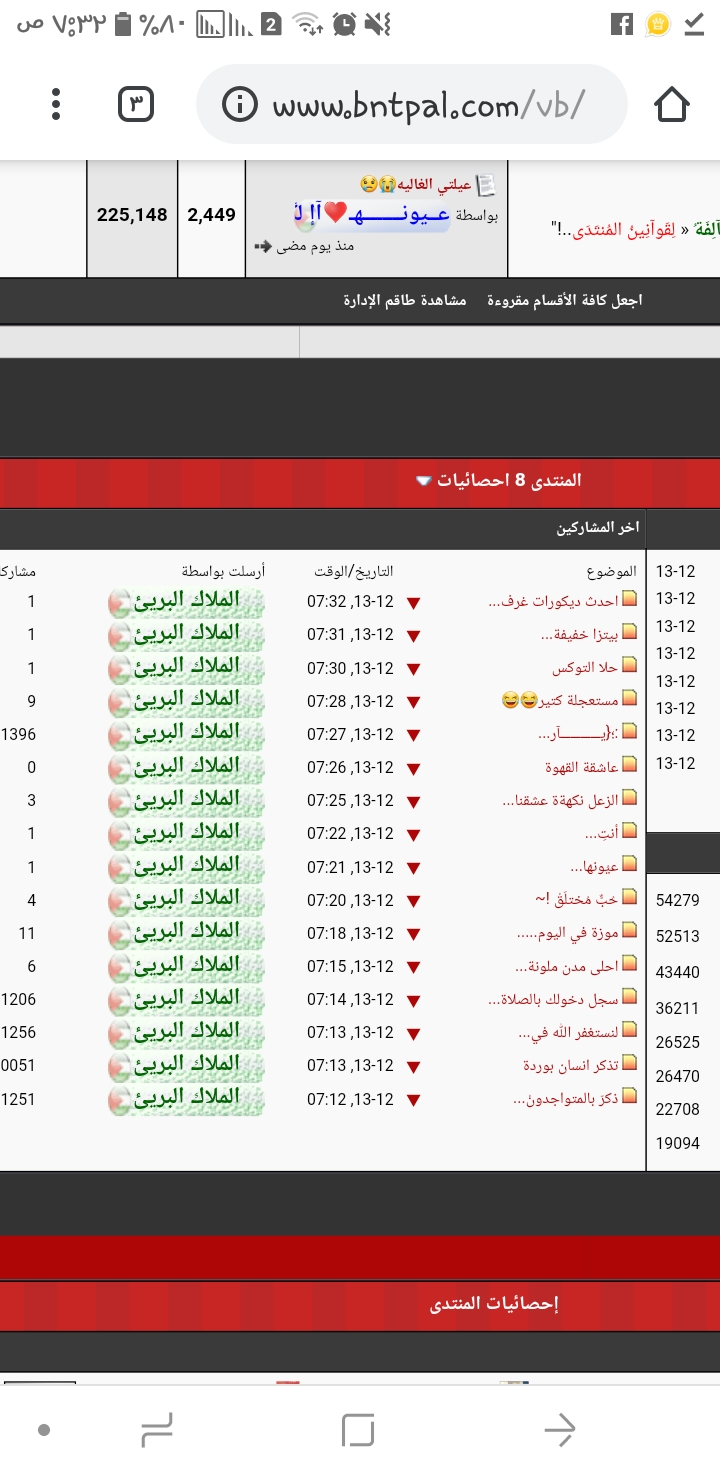This screenshot has width=720, height=1480.
Task: Go back using the navigation bar arrow
Action: click(560, 1430)
